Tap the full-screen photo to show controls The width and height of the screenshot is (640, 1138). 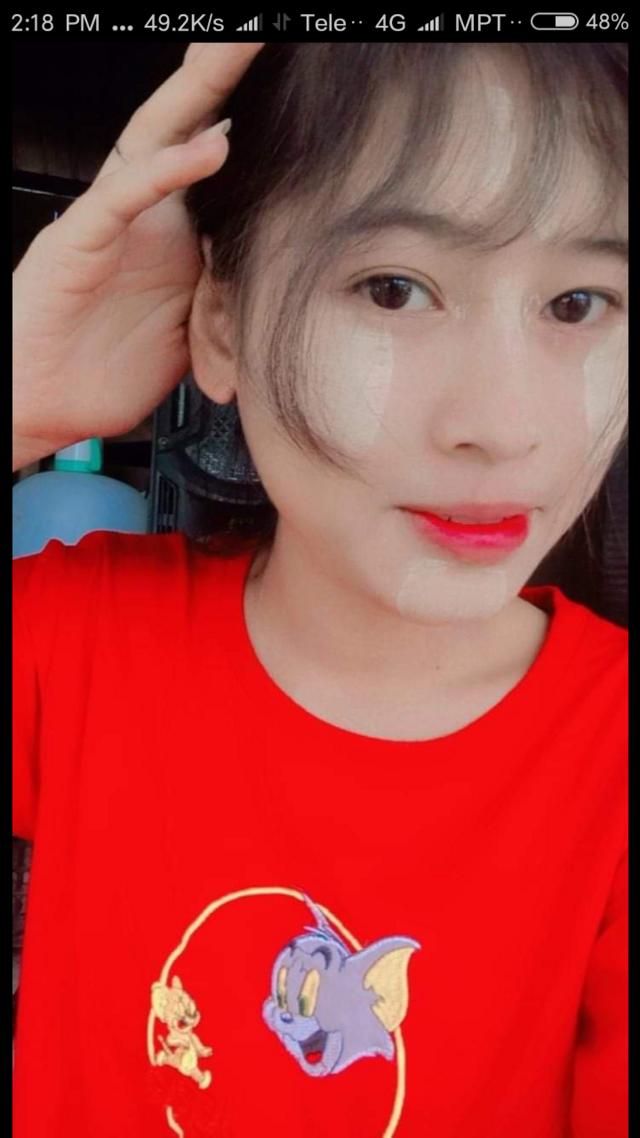click(320, 590)
